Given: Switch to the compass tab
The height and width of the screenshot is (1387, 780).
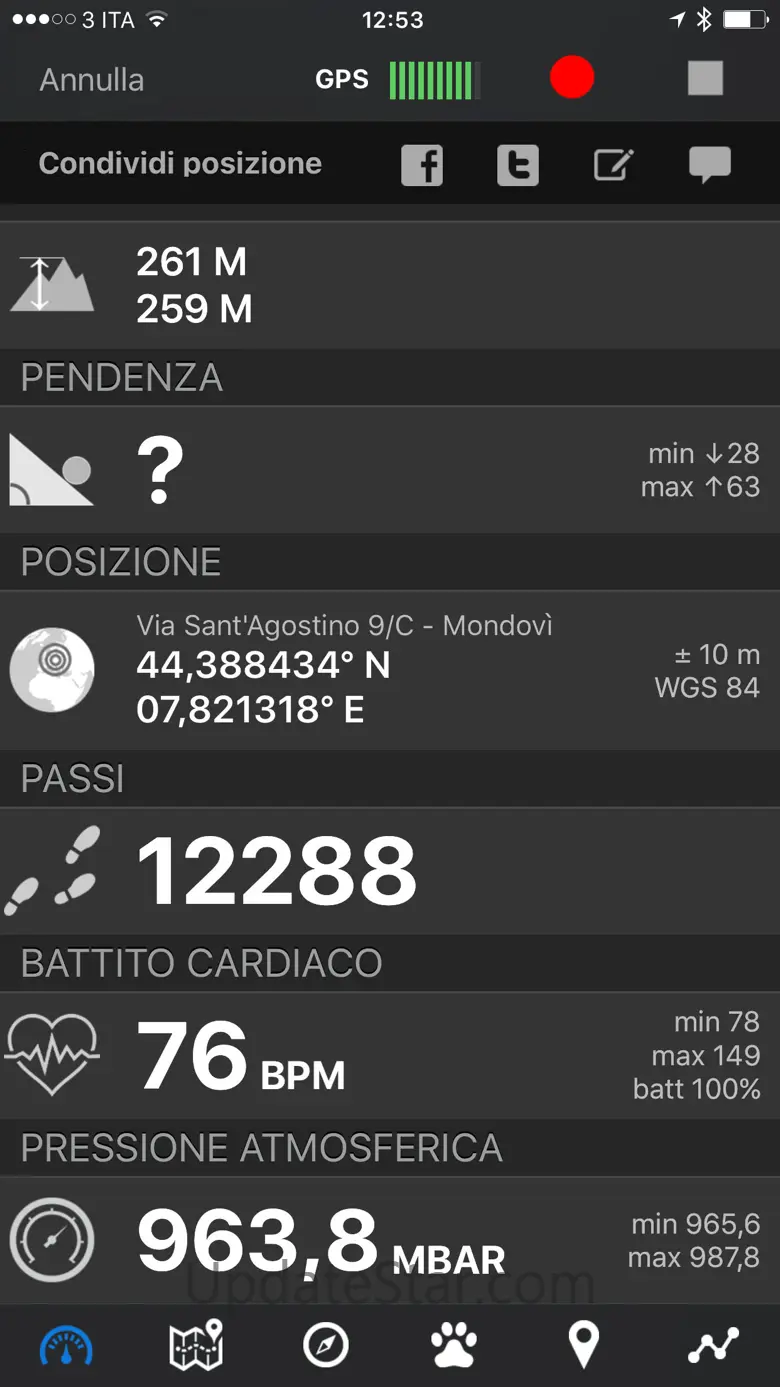Looking at the screenshot, I should pos(326,1346).
